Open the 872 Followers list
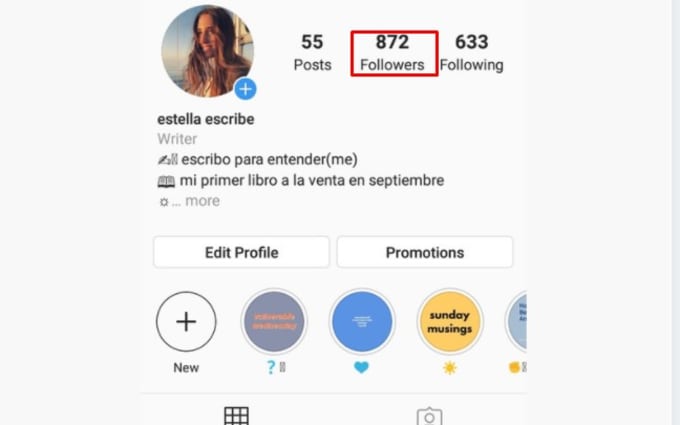 click(x=392, y=53)
